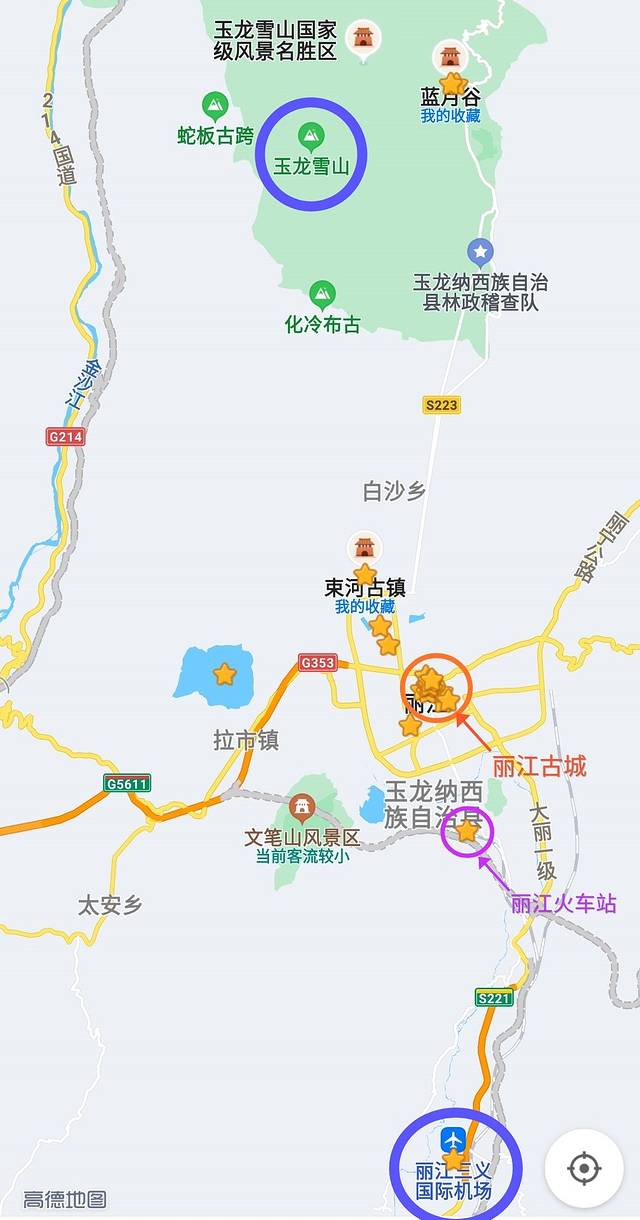
Task: Open the 玉龙纳西族自治县林政稽查队 starred marker
Action: 481,251
